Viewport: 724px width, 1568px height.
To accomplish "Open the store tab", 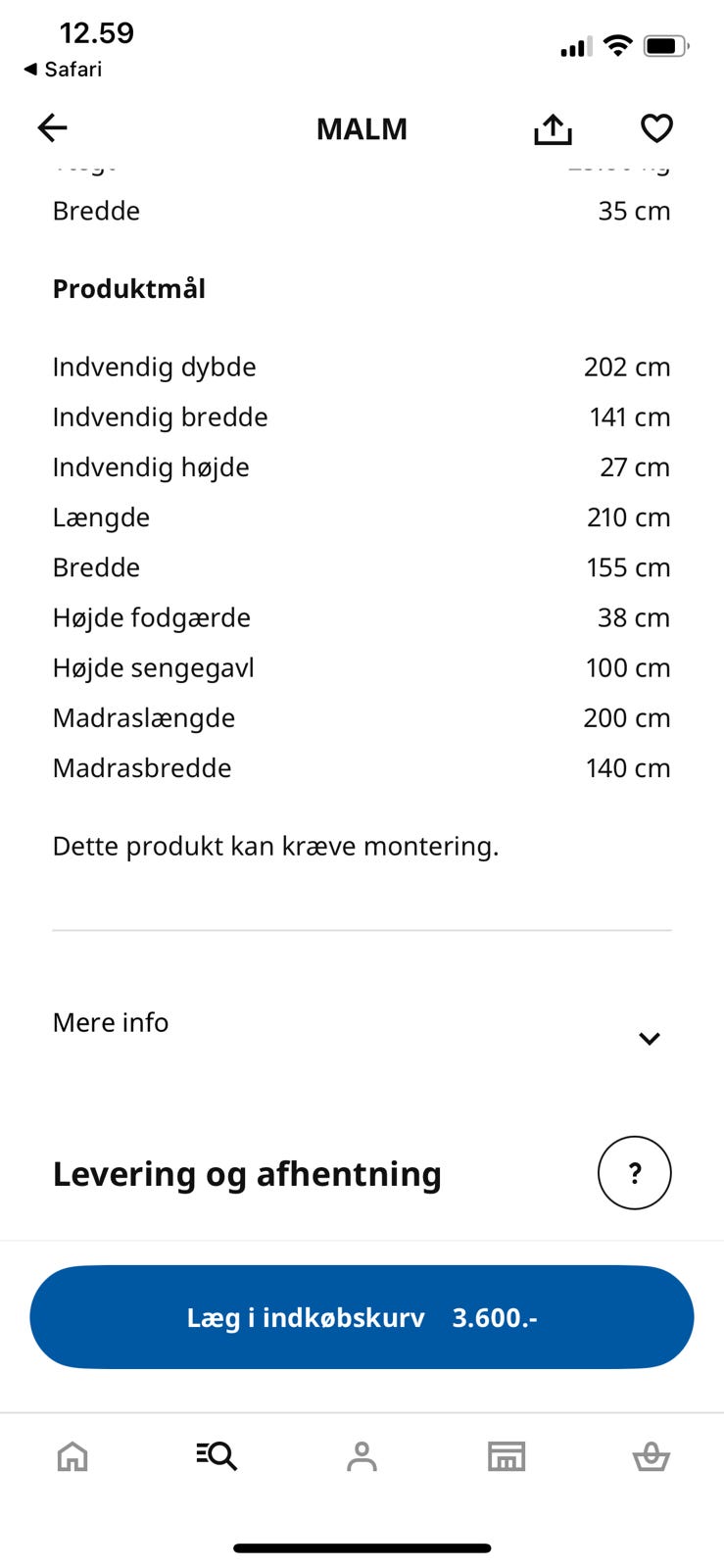I will pyautogui.click(x=507, y=1456).
